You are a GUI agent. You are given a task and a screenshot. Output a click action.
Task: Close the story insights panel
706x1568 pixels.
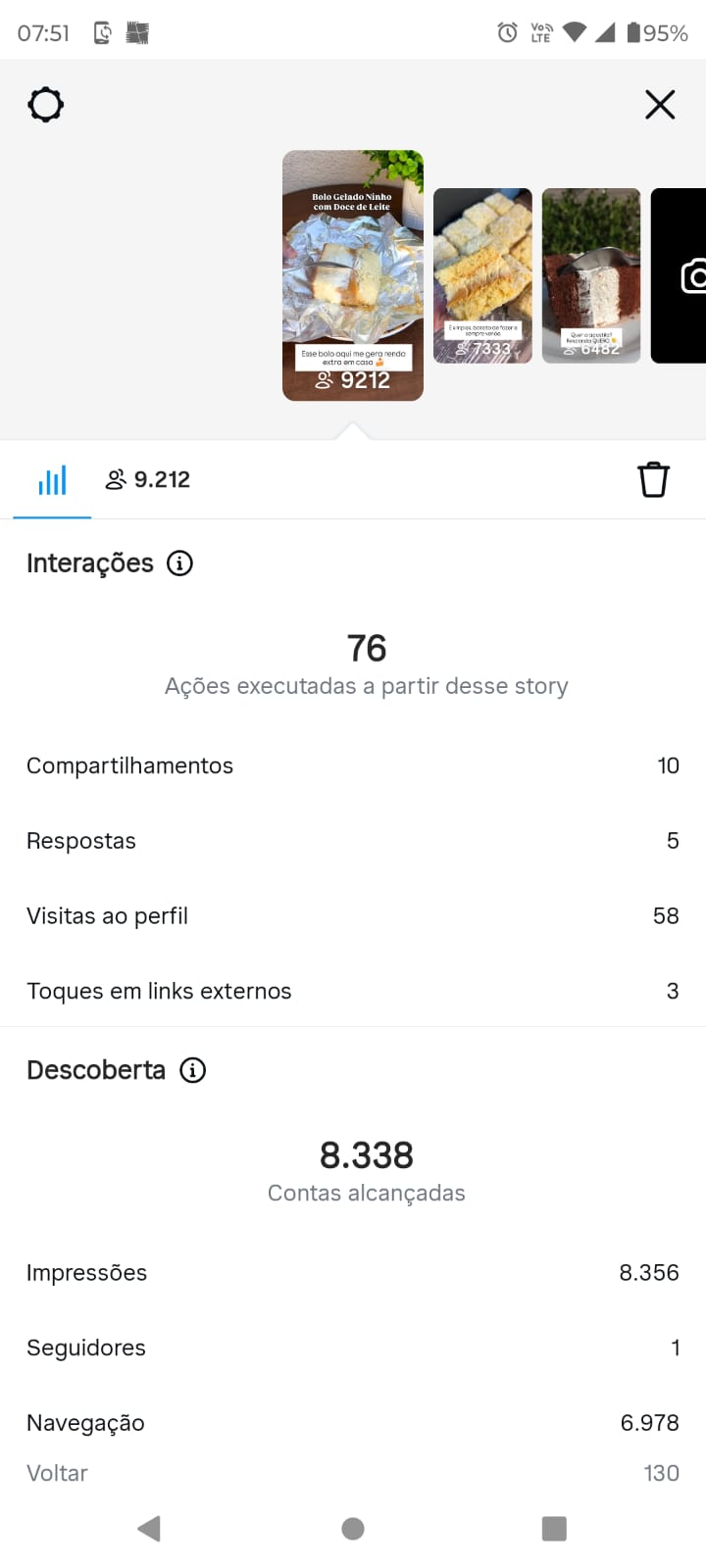[x=660, y=105]
